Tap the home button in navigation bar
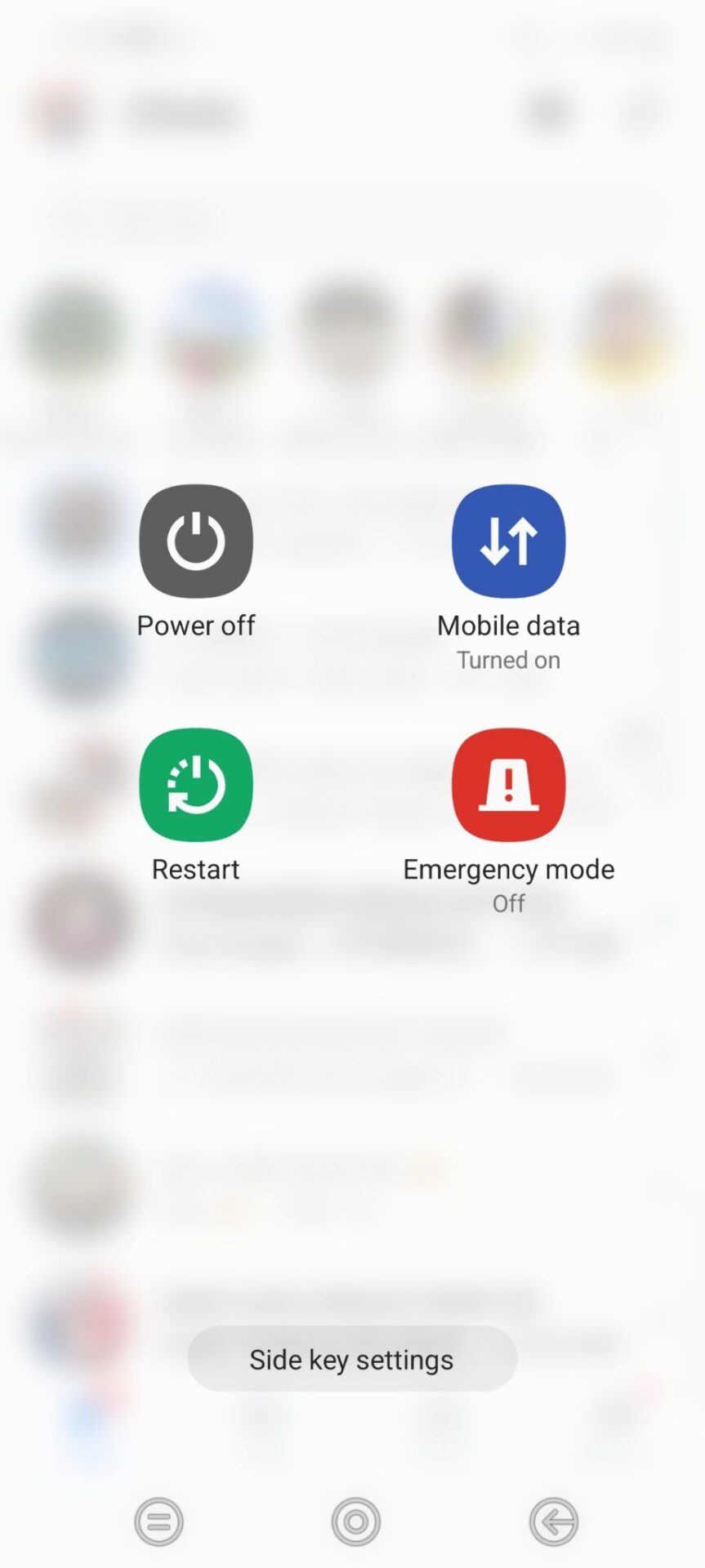This screenshot has height=1568, width=705. tap(355, 1521)
